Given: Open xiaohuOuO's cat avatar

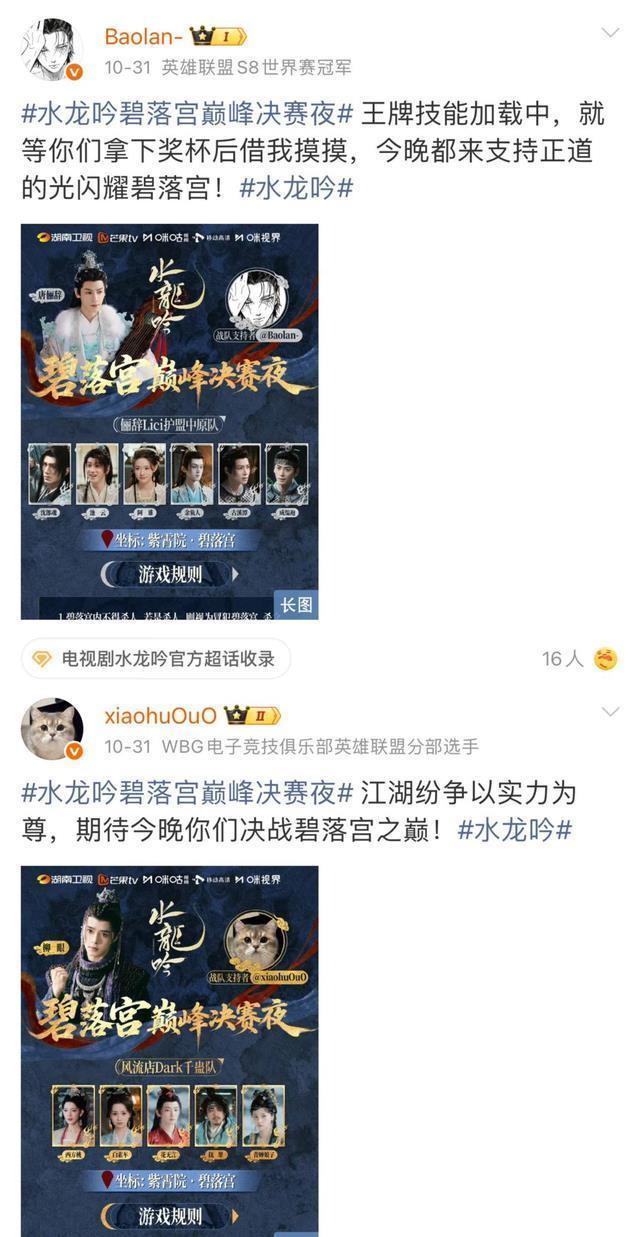Looking at the screenshot, I should coord(50,729).
